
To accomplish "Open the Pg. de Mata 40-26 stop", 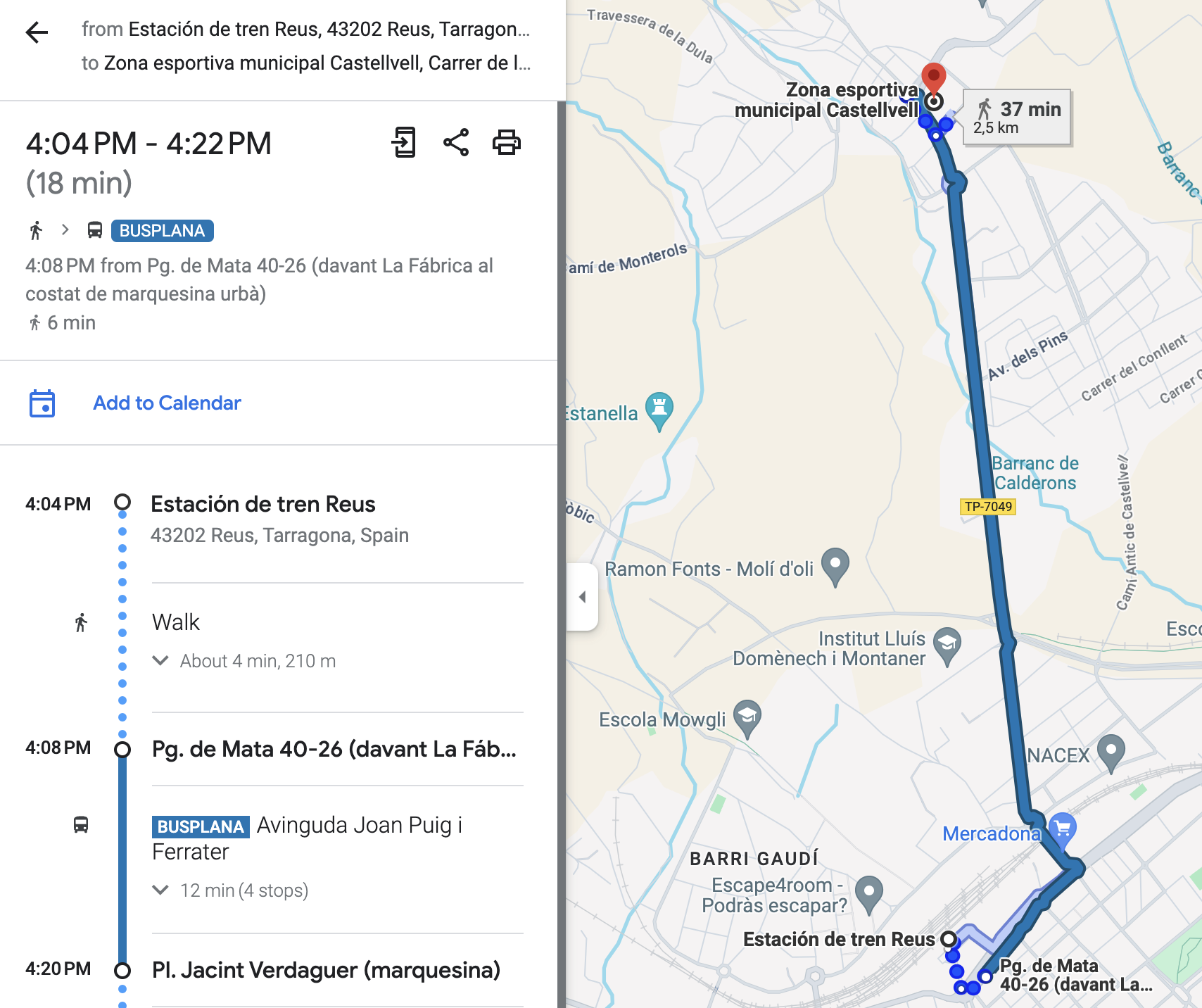I will (x=334, y=749).
